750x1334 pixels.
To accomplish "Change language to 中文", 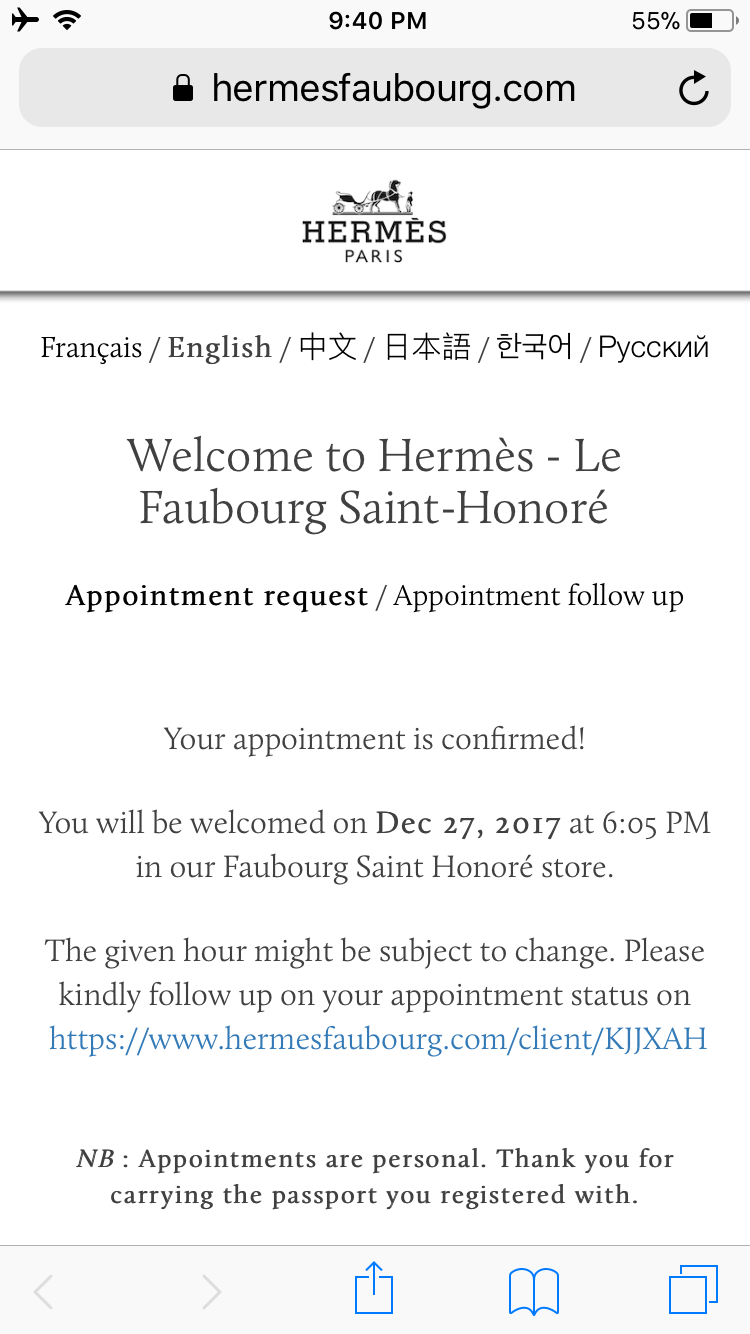I will tap(328, 347).
